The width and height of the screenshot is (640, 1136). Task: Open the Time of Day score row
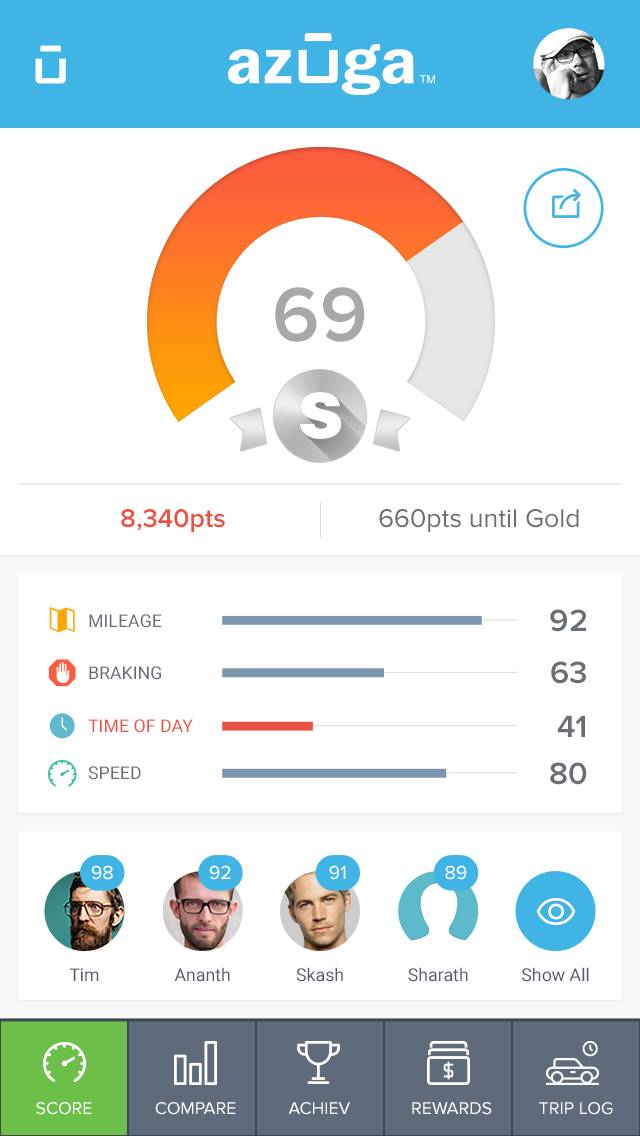click(x=318, y=726)
